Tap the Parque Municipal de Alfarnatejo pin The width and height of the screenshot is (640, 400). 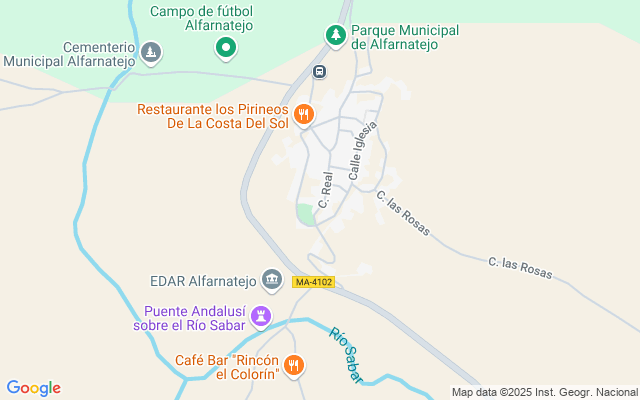336,36
